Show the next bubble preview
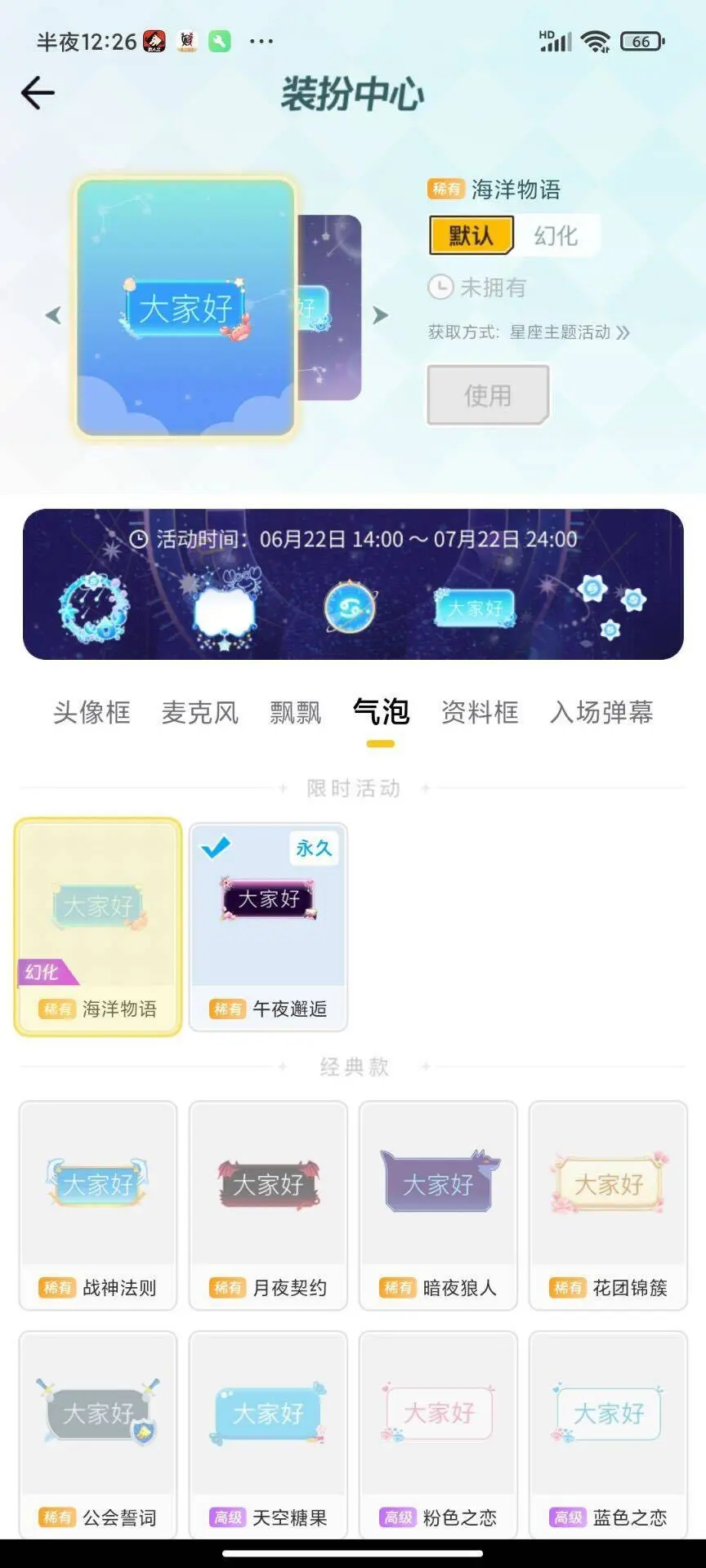706x1568 pixels. pyautogui.click(x=380, y=314)
